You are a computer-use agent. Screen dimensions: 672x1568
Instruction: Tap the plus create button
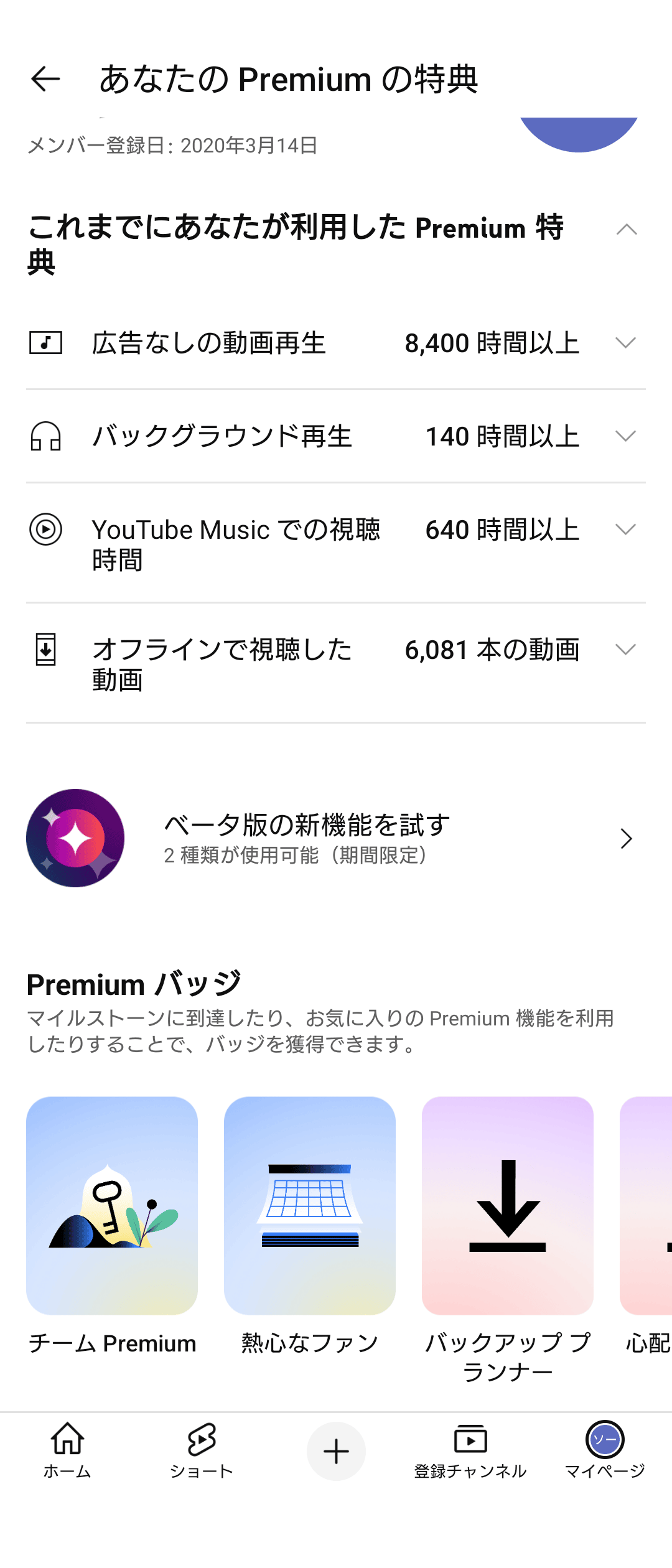coord(336,1451)
